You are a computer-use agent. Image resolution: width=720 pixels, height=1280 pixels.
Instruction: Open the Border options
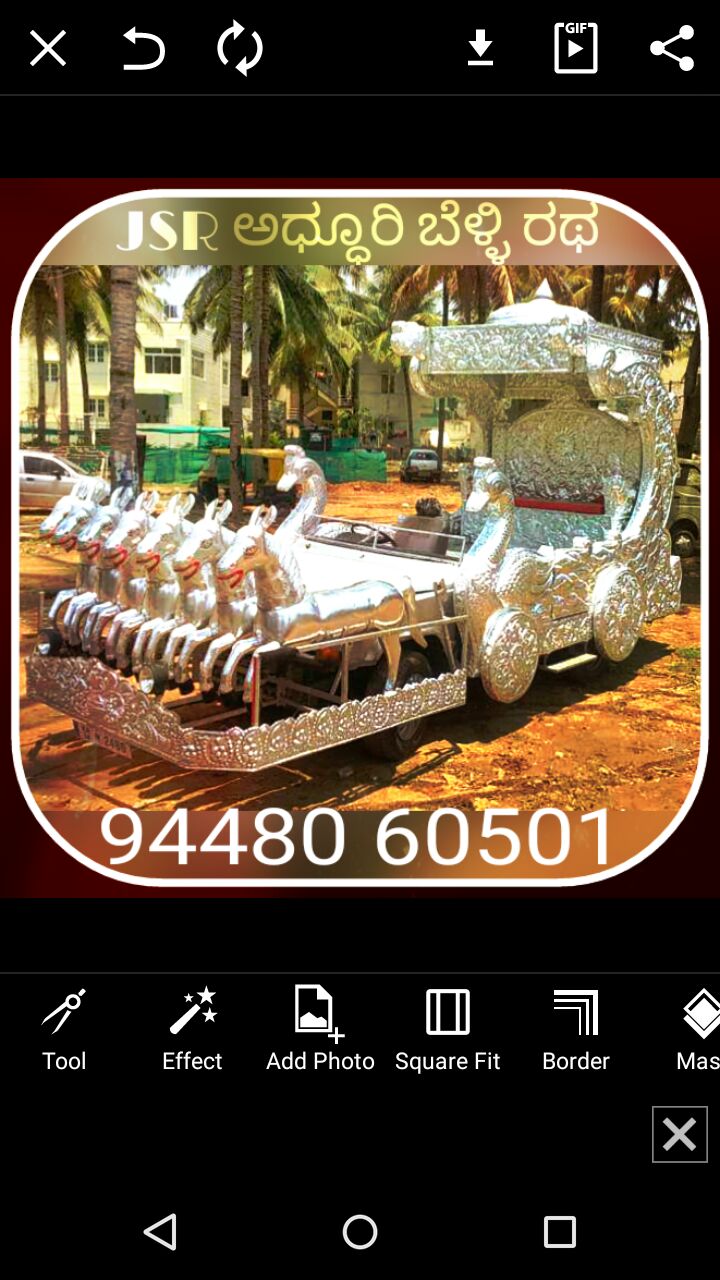575,1030
